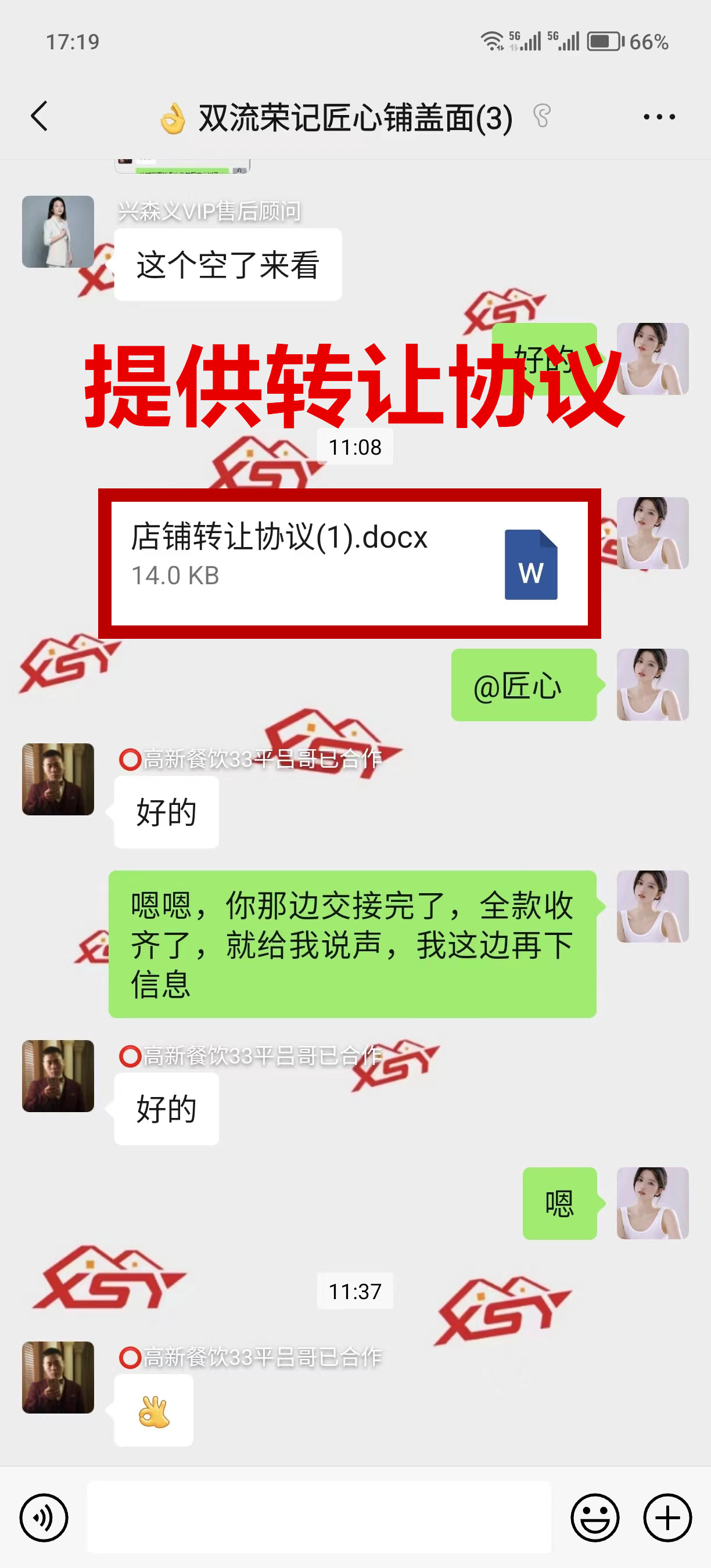Open the plus attachments menu
Viewport: 711px width, 1568px height.
(667, 1517)
